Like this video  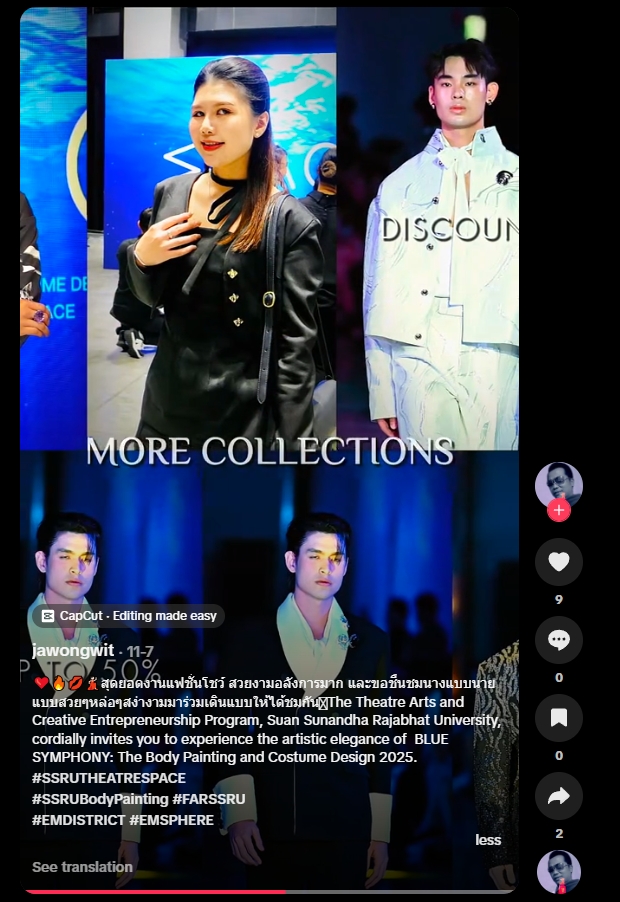[x=559, y=562]
